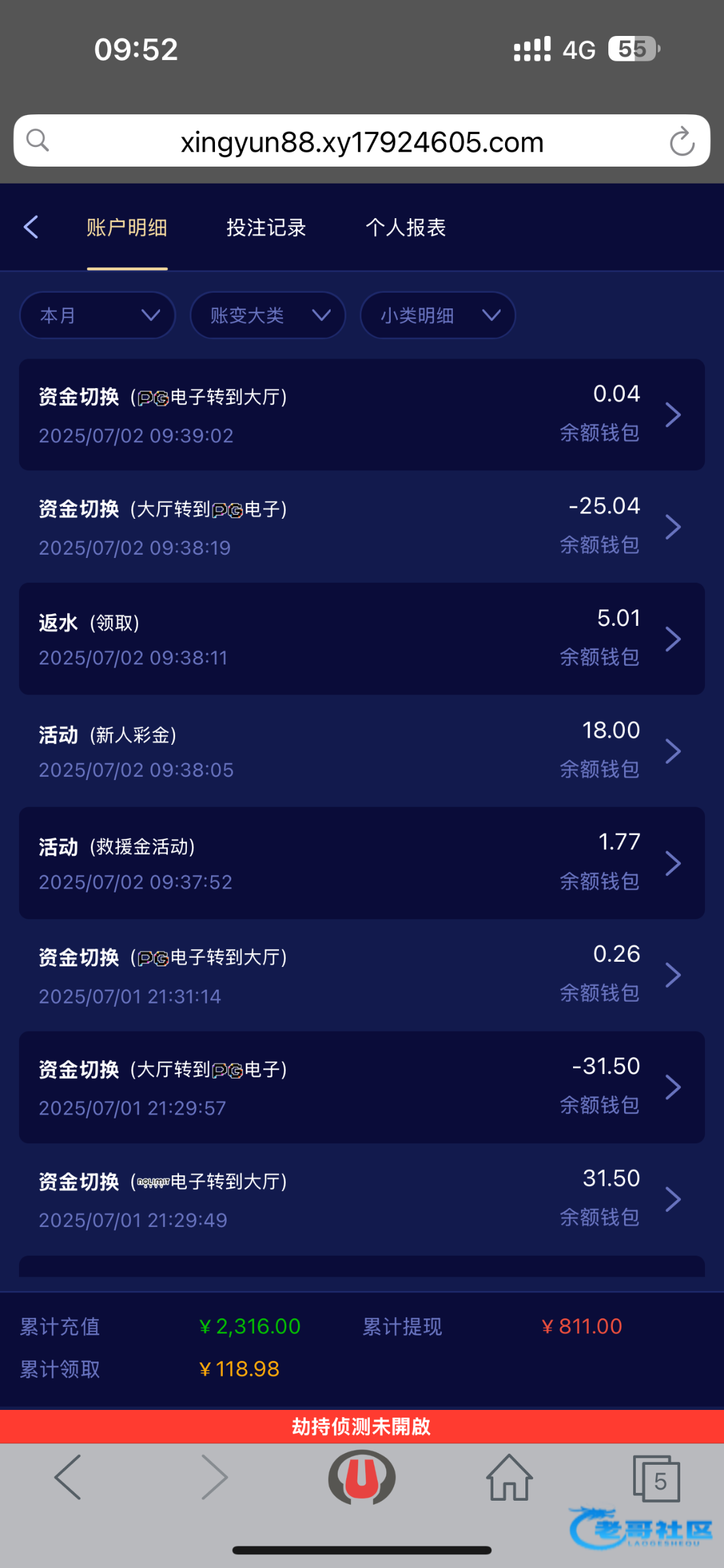View the 救援金活动 1.77 entry
Image resolution: width=724 pixels, height=1568 pixels.
click(x=361, y=863)
